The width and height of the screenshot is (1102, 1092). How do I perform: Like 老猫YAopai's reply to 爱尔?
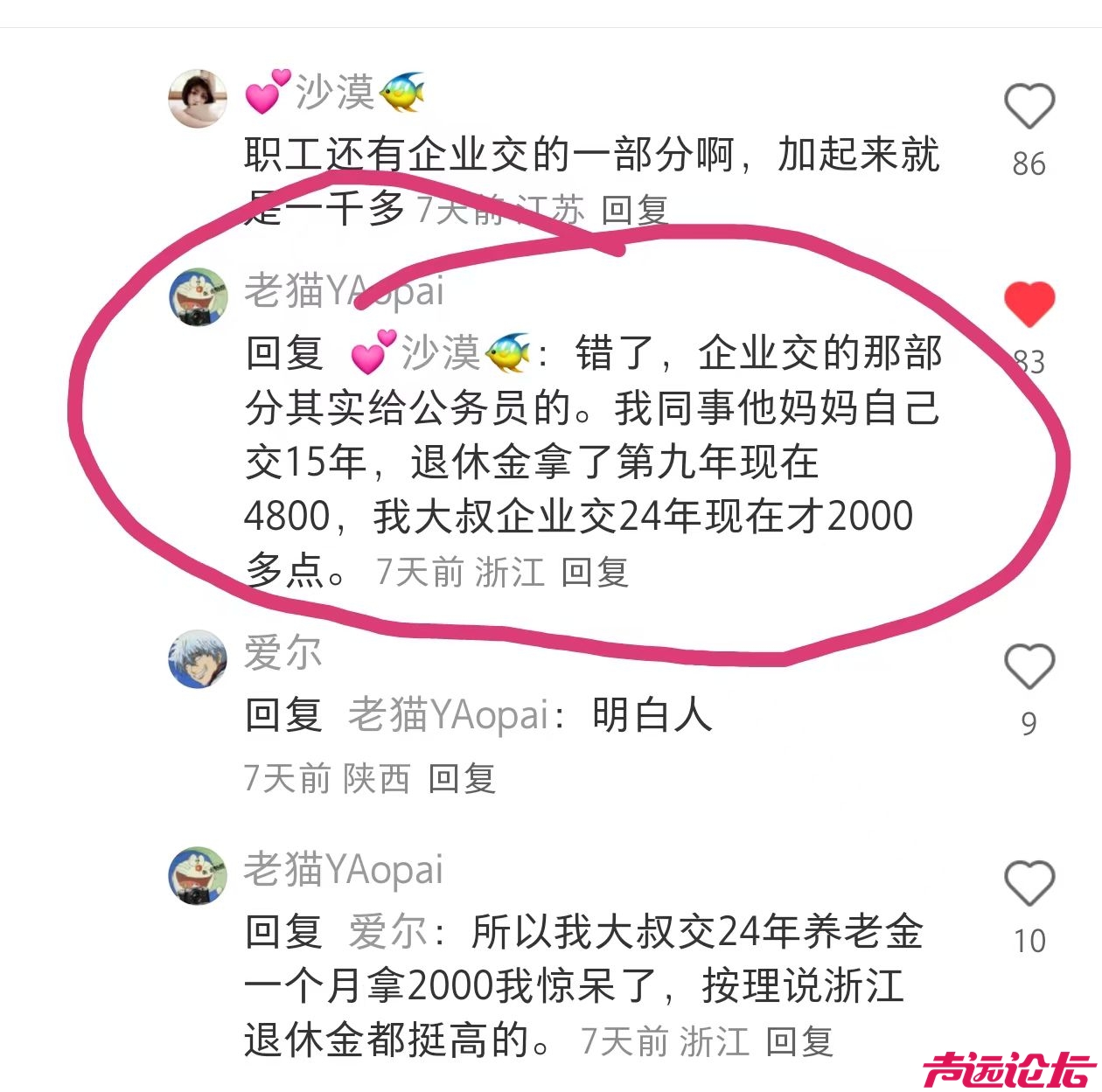tap(1029, 883)
